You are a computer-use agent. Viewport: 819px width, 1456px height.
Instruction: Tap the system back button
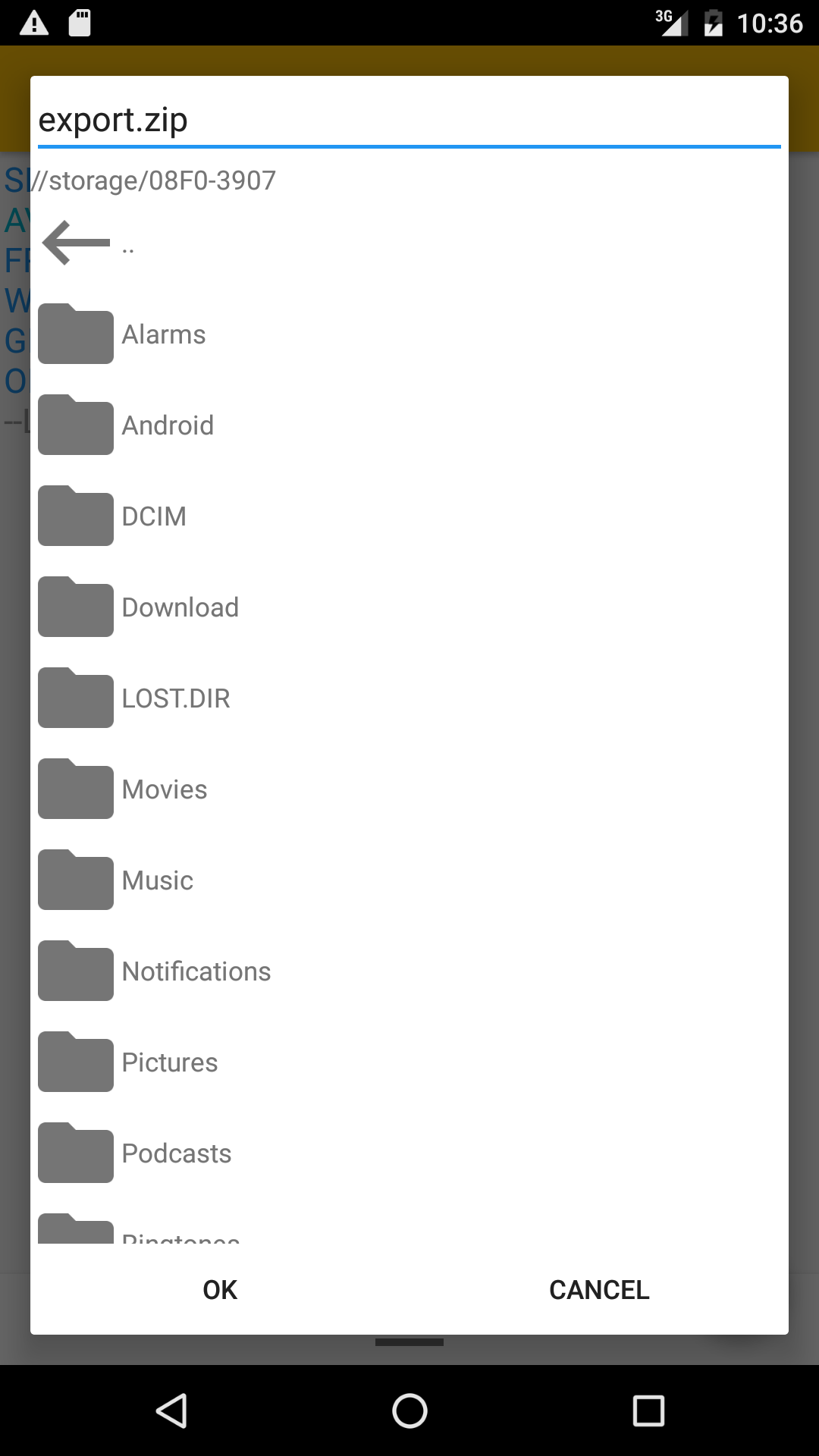pyautogui.click(x=171, y=1410)
